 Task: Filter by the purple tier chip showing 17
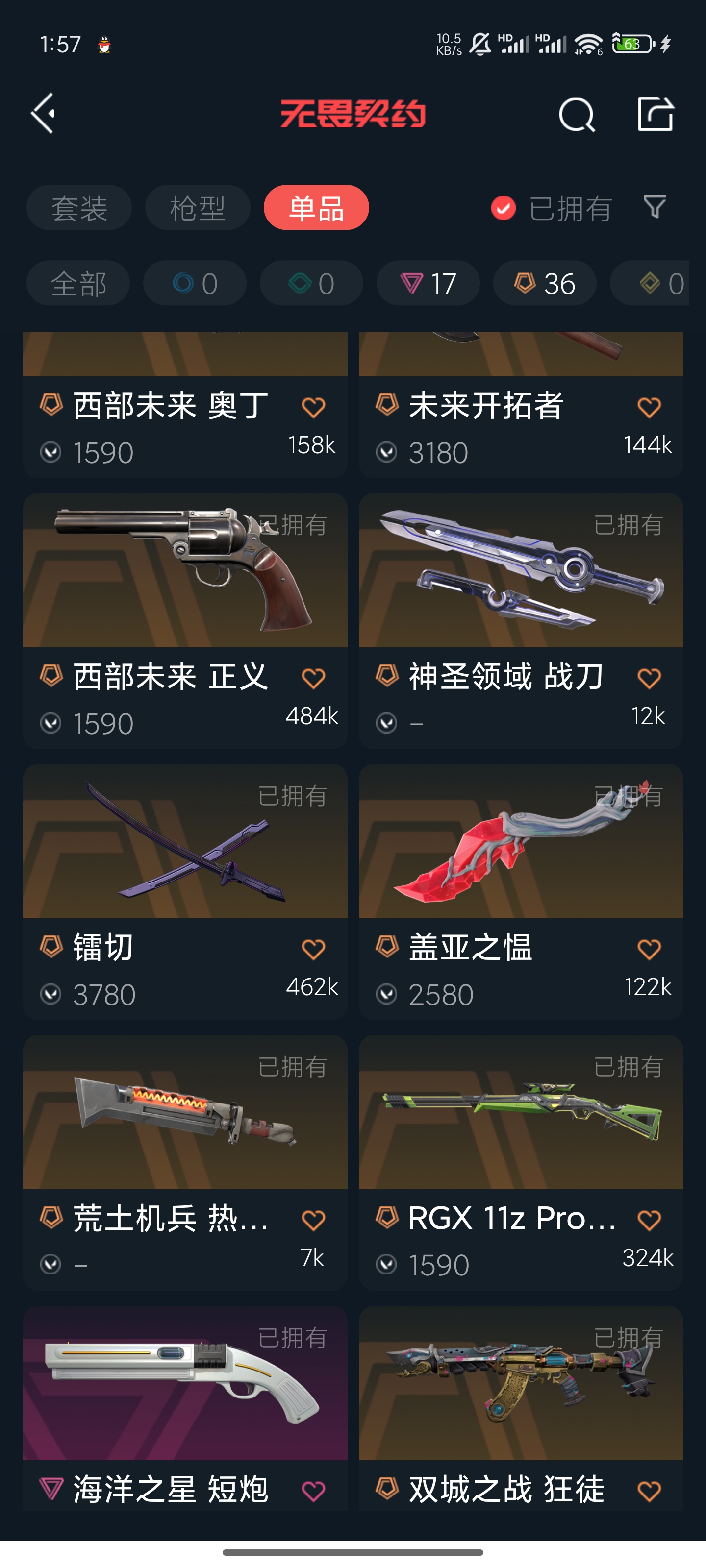[x=428, y=284]
